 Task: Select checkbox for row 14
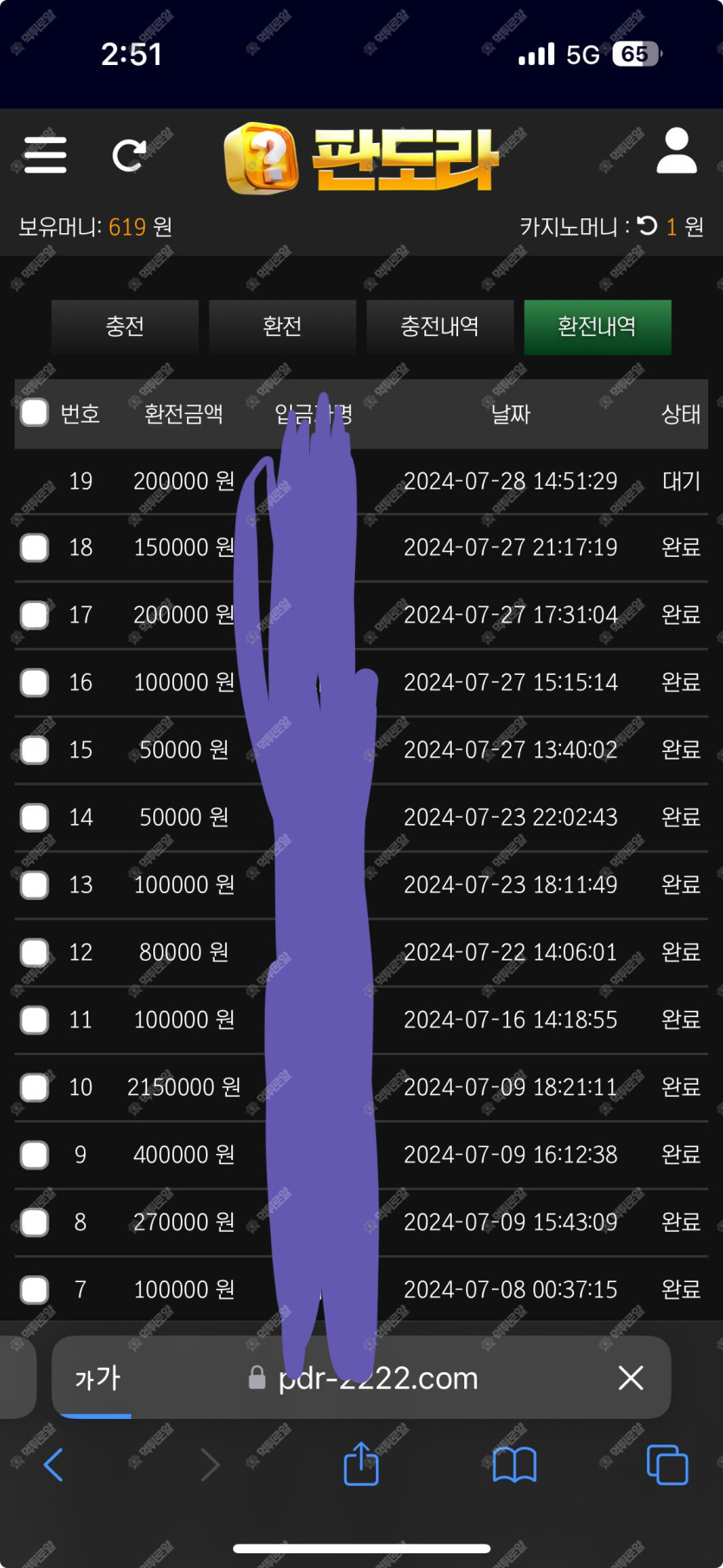(x=35, y=818)
